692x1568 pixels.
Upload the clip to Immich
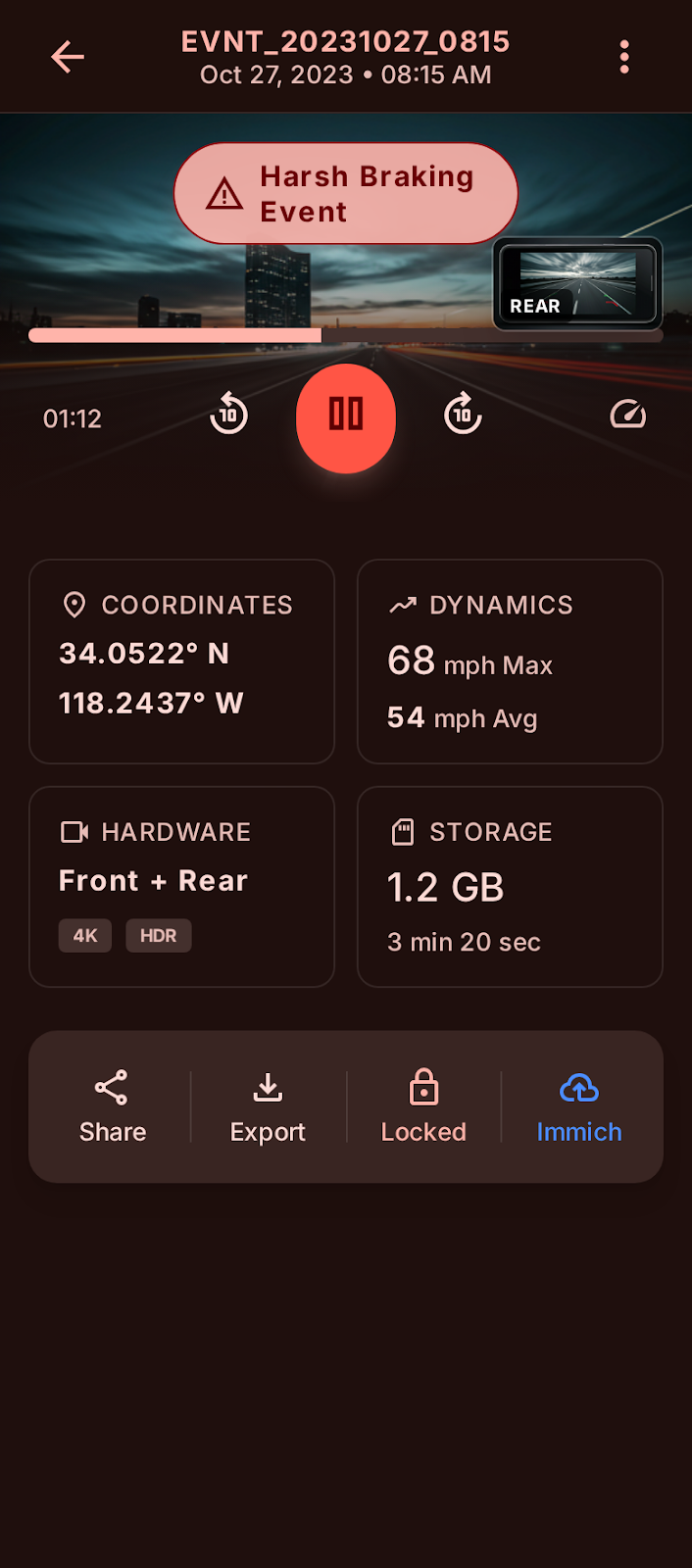(579, 1106)
